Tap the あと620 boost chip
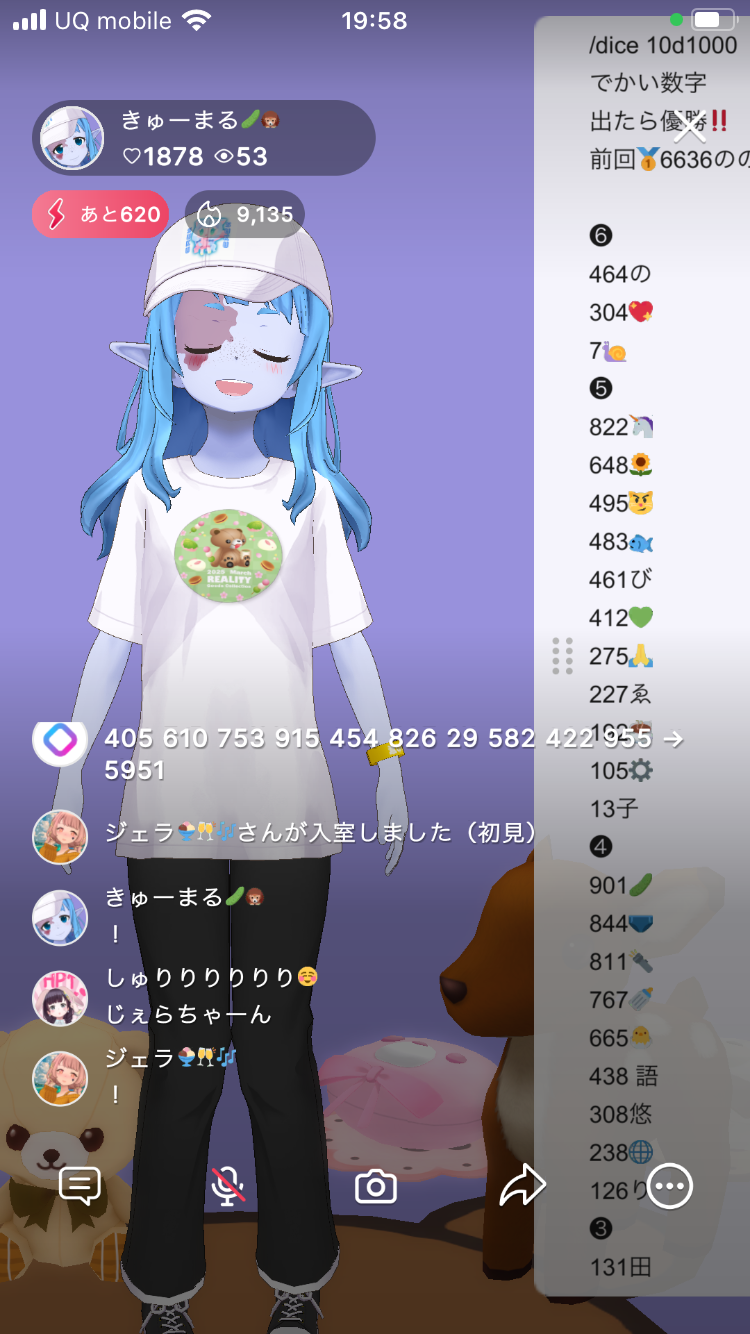 100,214
